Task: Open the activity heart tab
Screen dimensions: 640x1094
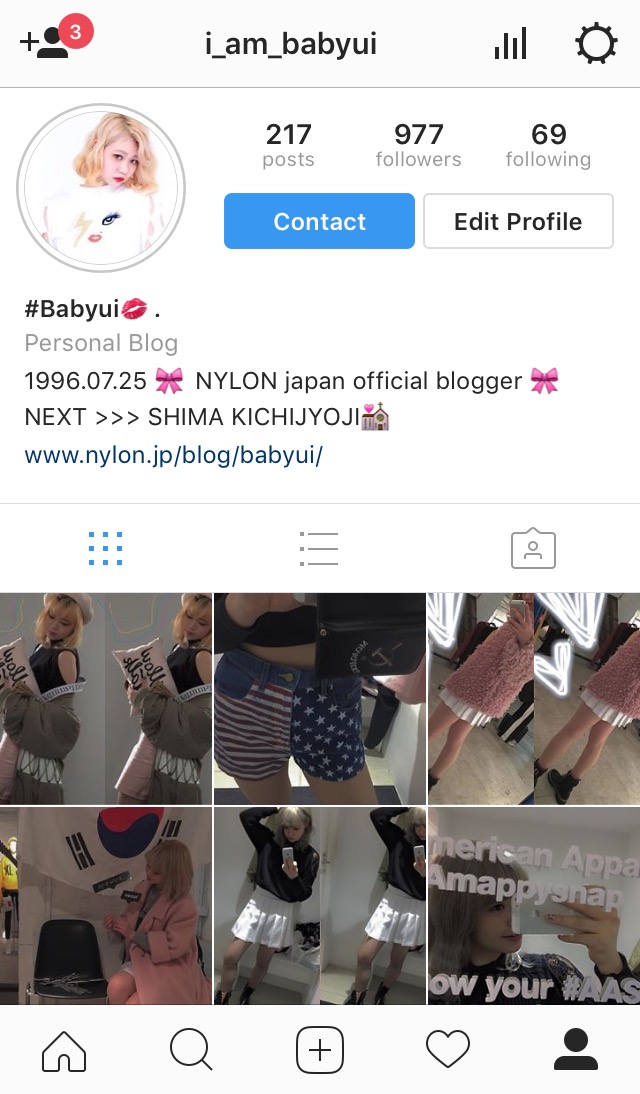Action: [x=447, y=1050]
